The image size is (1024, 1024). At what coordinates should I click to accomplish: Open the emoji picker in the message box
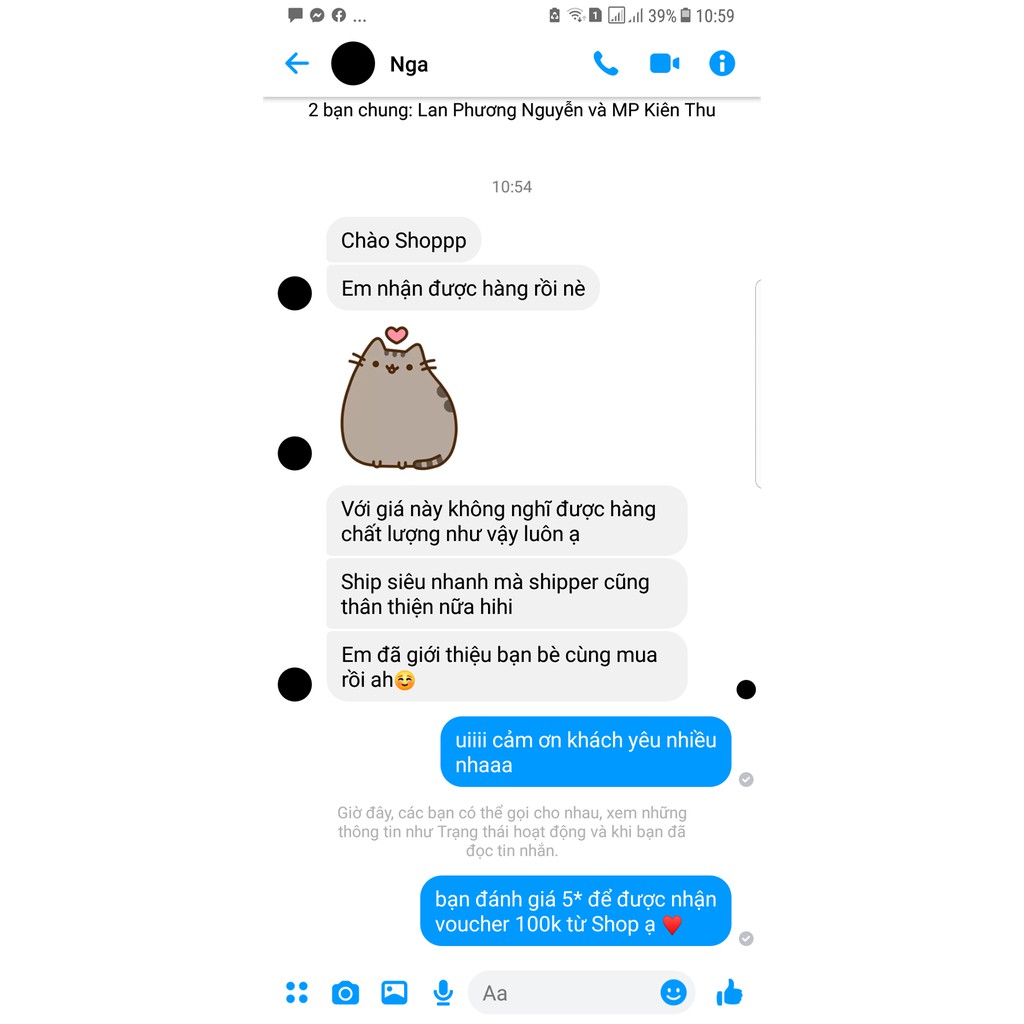[x=674, y=992]
